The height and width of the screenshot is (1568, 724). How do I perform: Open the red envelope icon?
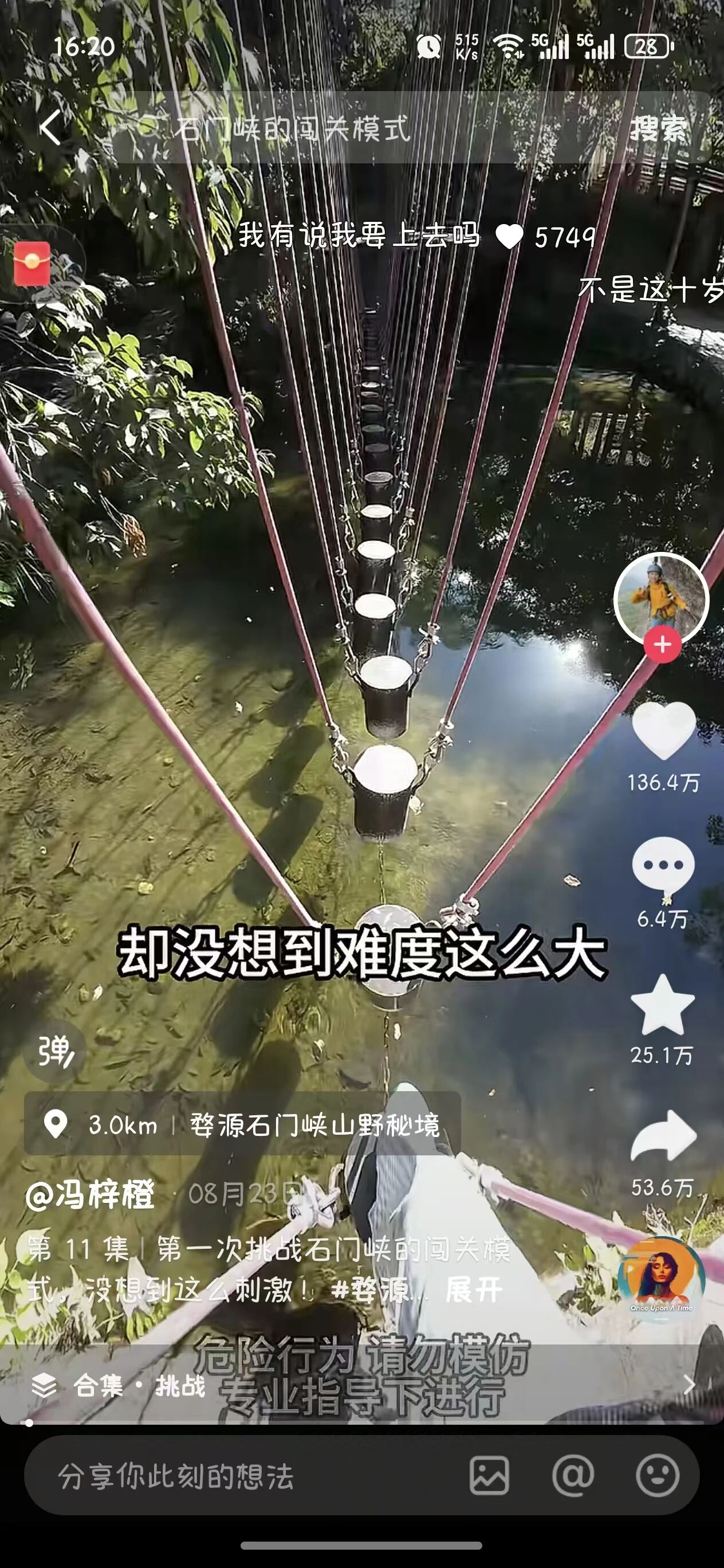[32, 264]
